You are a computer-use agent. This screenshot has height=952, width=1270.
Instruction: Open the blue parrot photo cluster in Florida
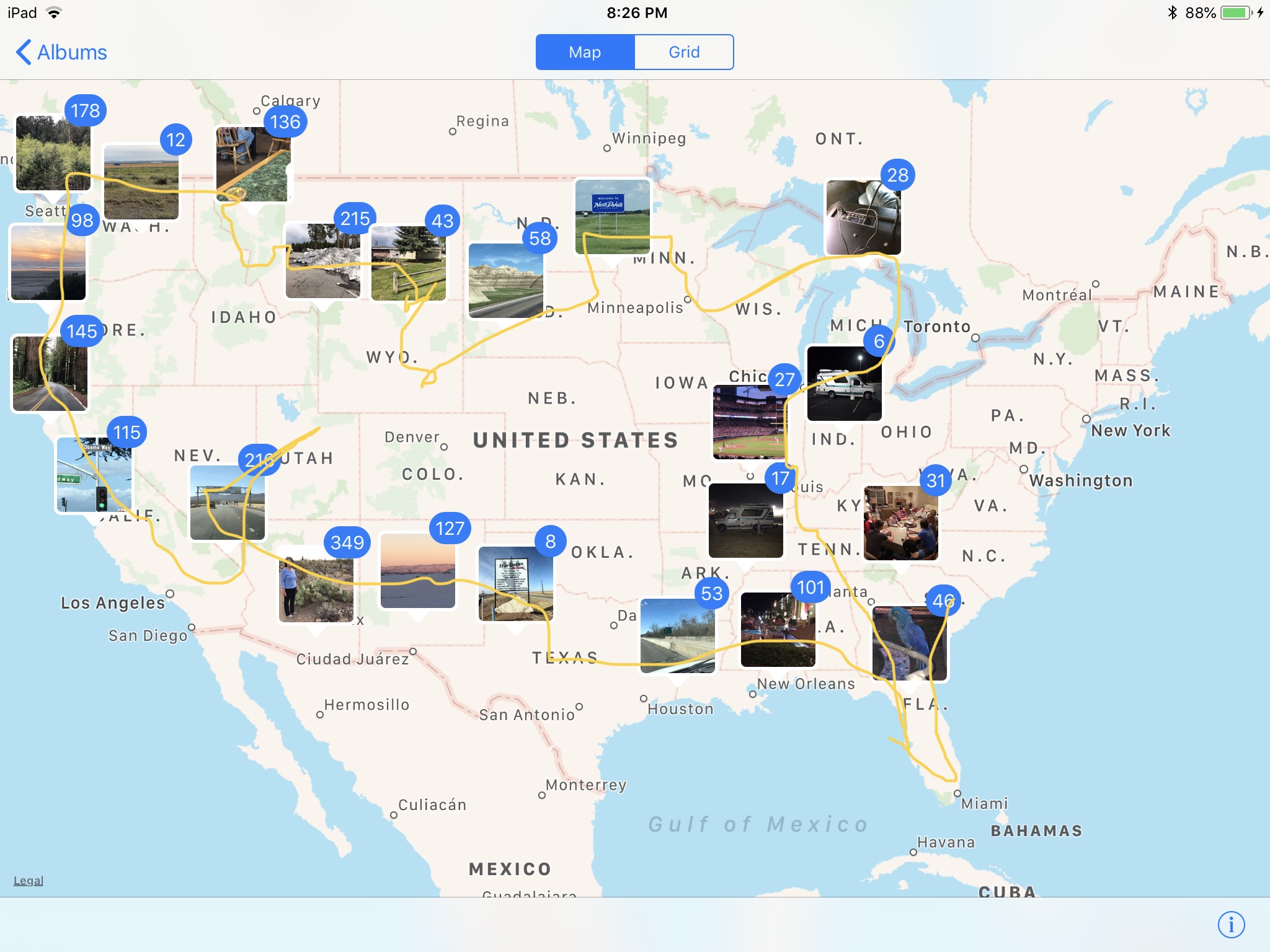(910, 643)
